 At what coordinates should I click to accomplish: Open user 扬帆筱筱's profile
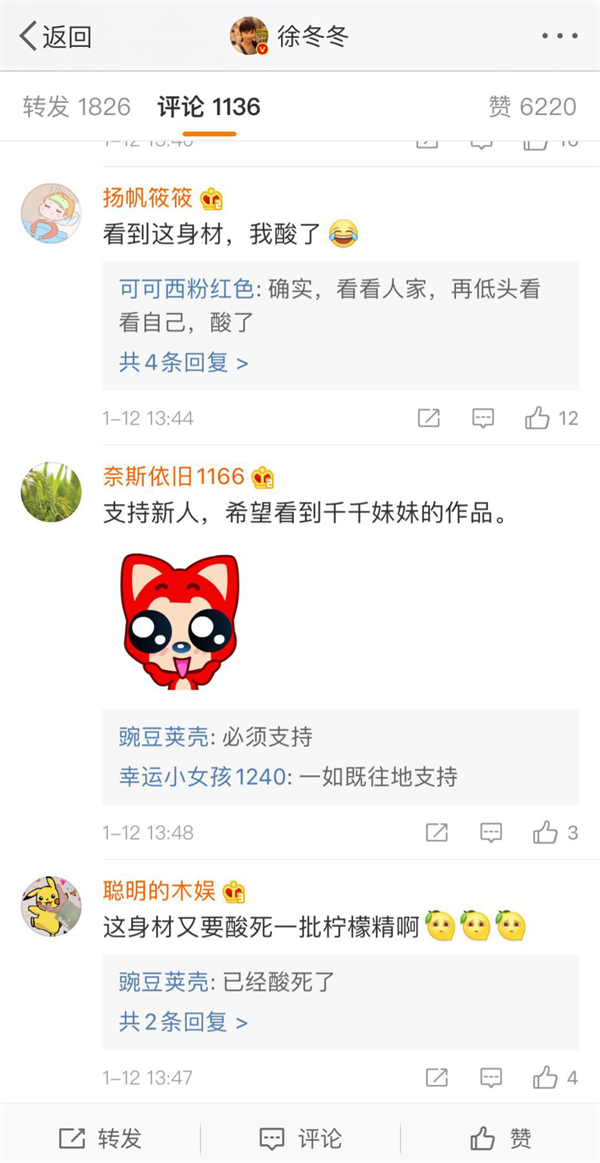point(147,198)
